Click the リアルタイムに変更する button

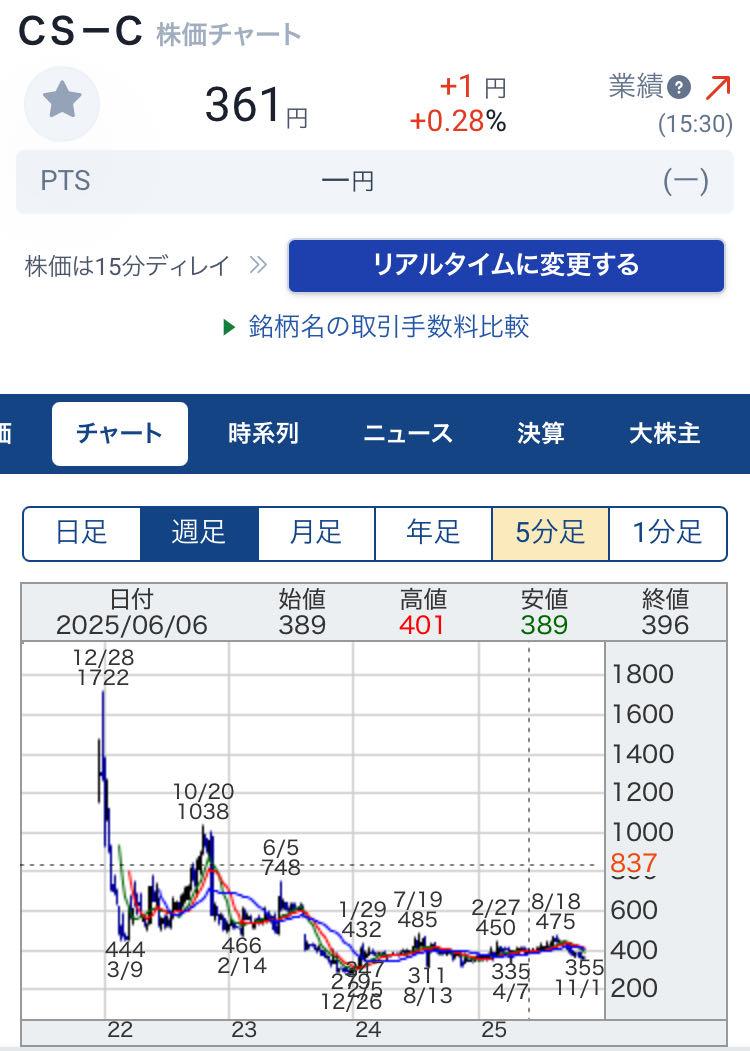click(x=505, y=266)
